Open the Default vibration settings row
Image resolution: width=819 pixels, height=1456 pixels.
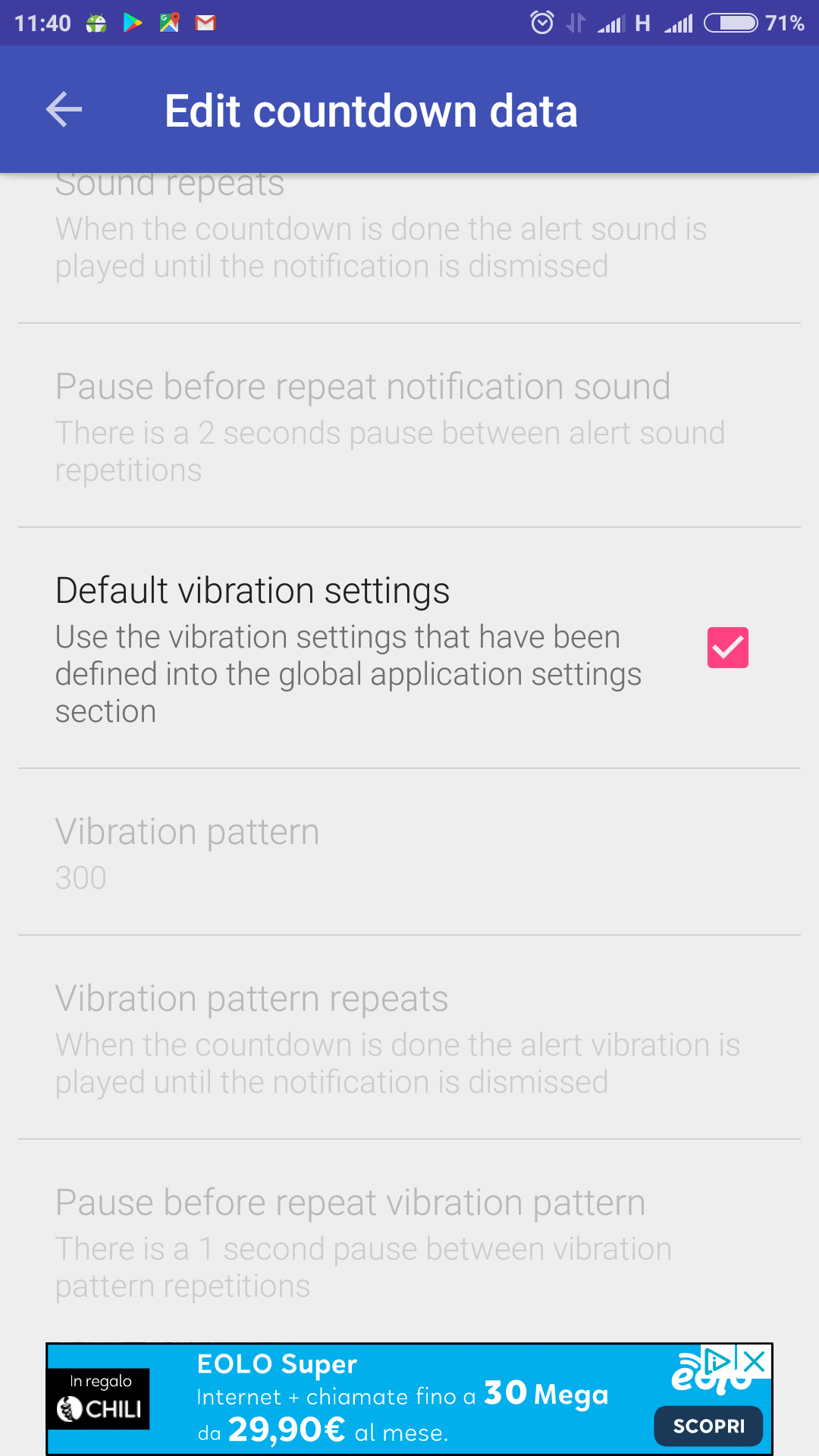[409, 648]
